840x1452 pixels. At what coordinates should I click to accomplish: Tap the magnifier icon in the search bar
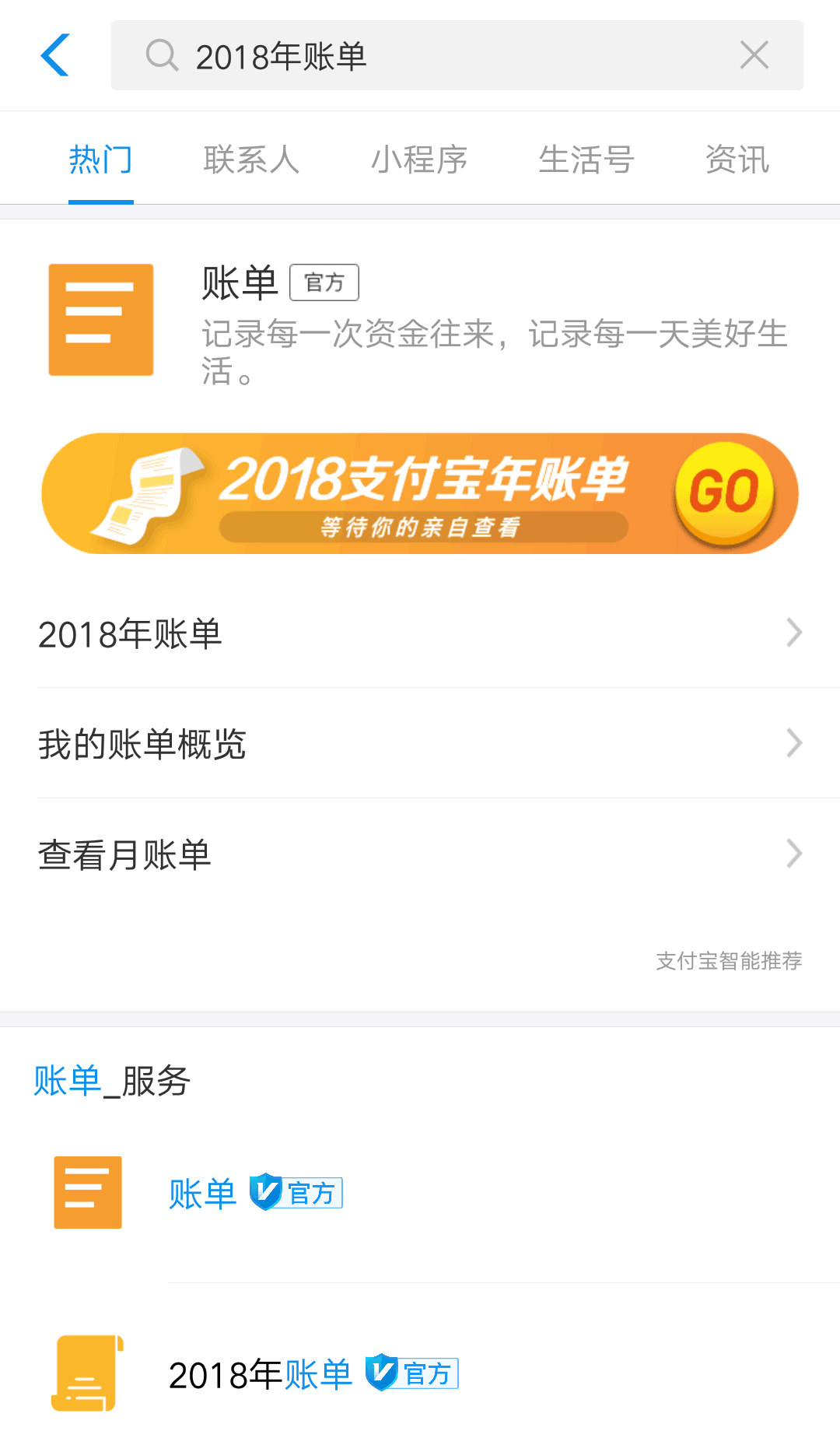point(161,55)
